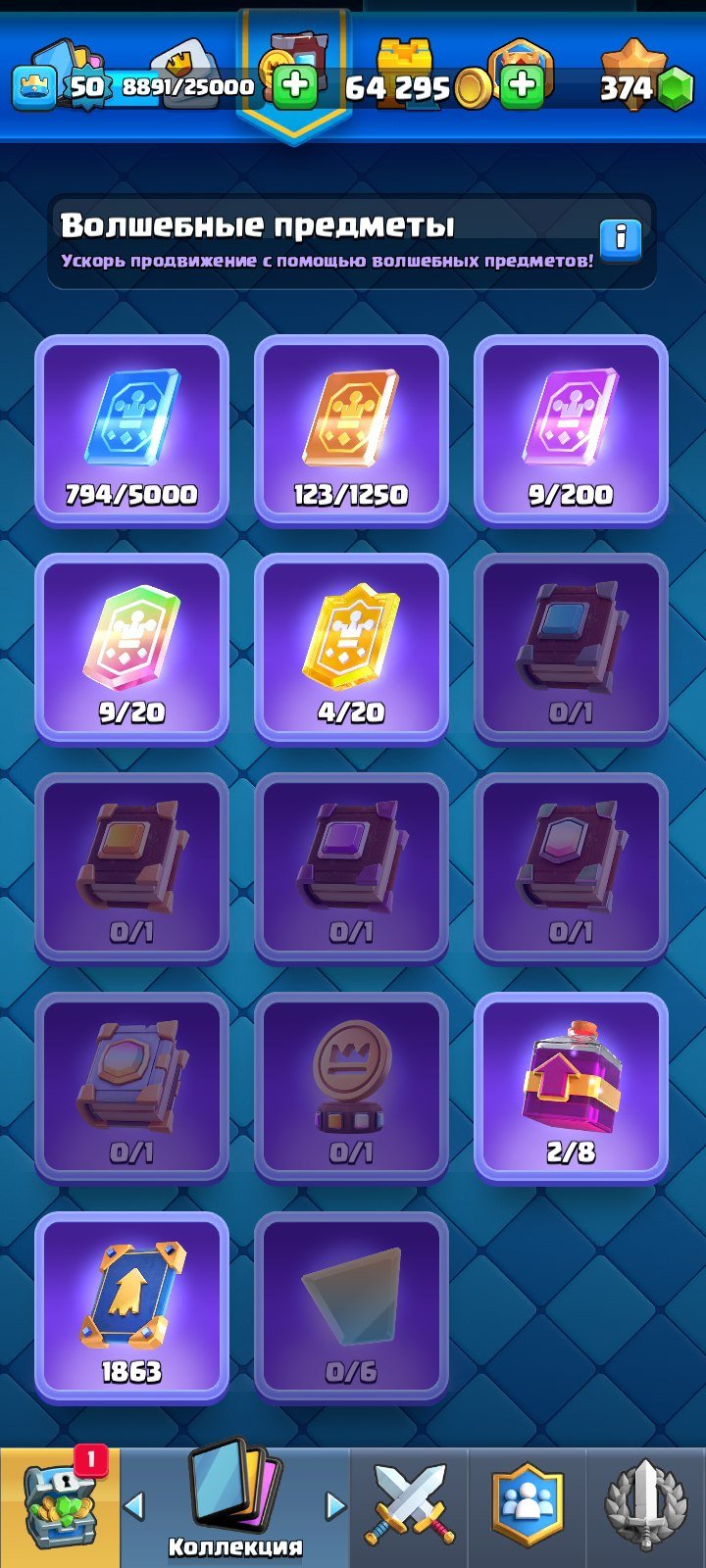Open the common wild card 794/5000

click(x=131, y=430)
